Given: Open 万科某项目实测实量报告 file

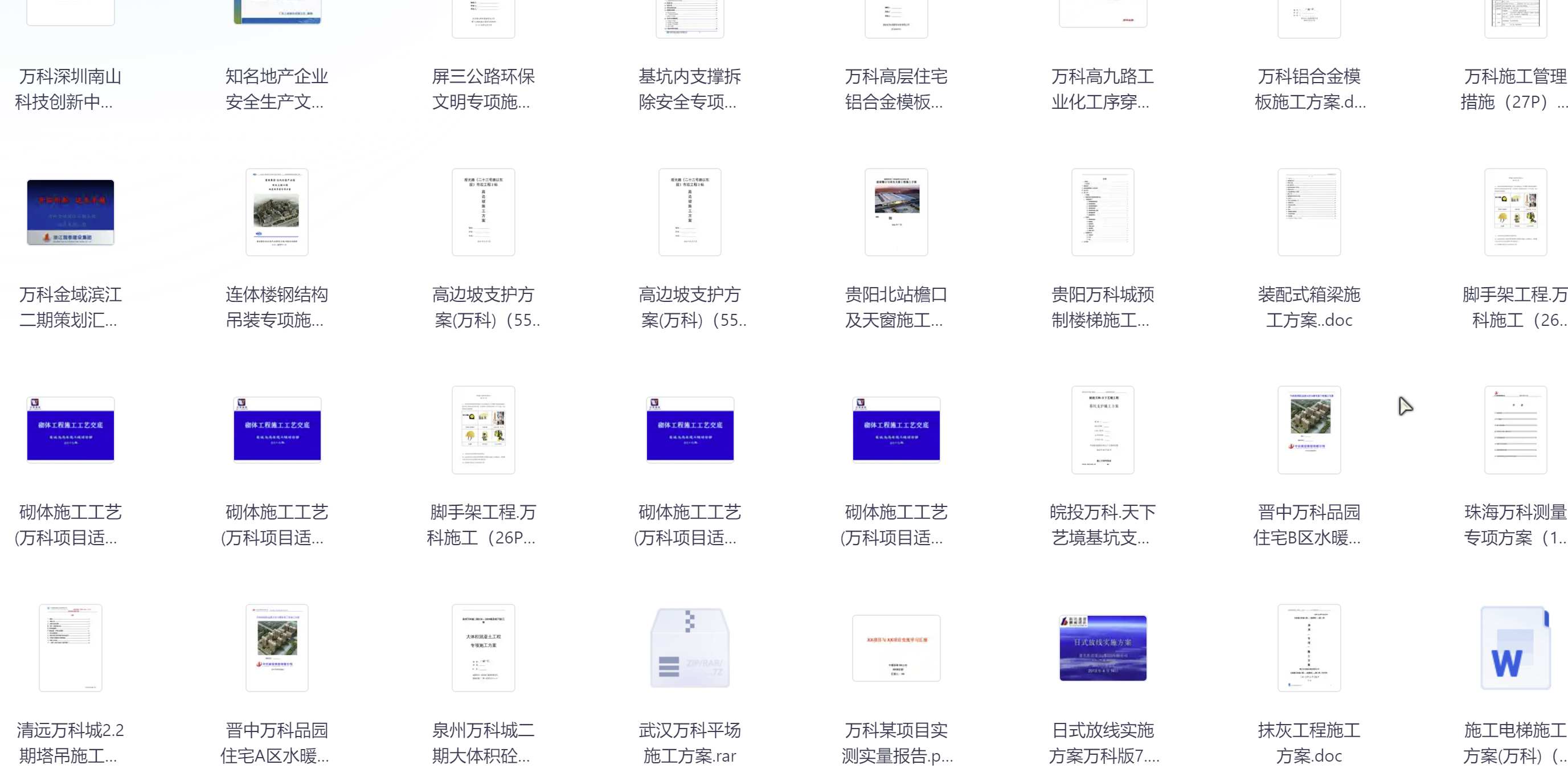Looking at the screenshot, I should tap(896, 647).
